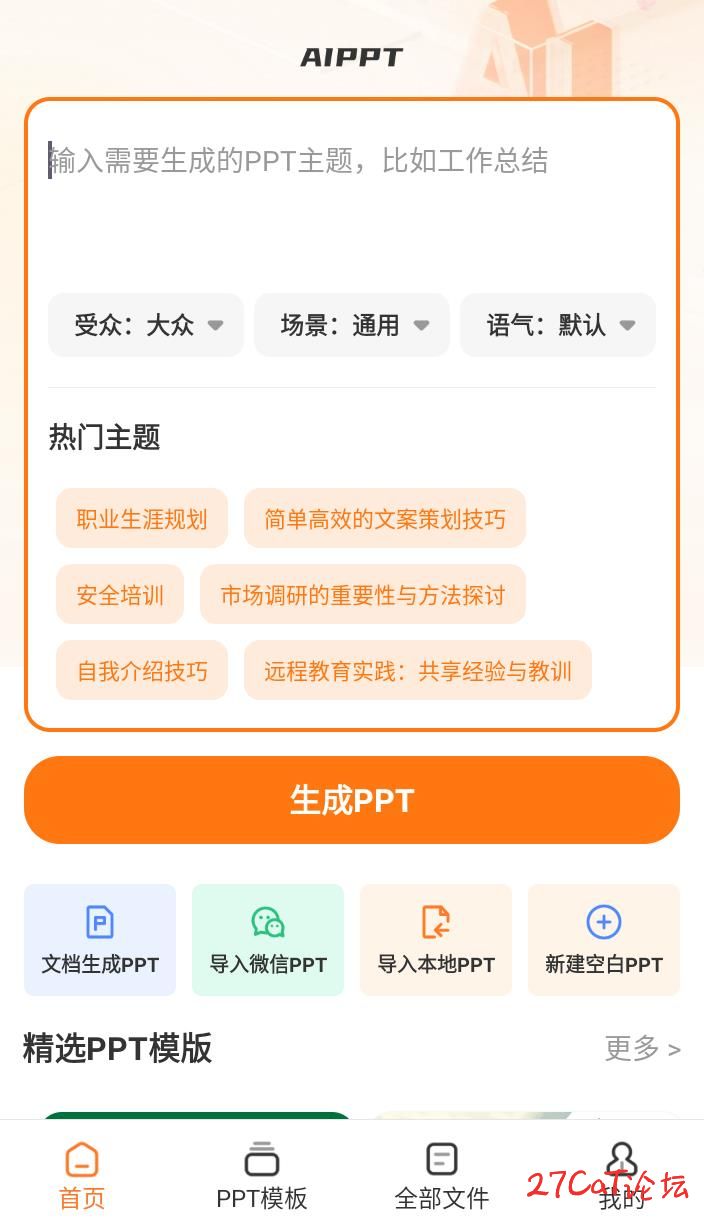Switch to the PPT模板 tab
This screenshot has height=1226, width=704.
262,1175
